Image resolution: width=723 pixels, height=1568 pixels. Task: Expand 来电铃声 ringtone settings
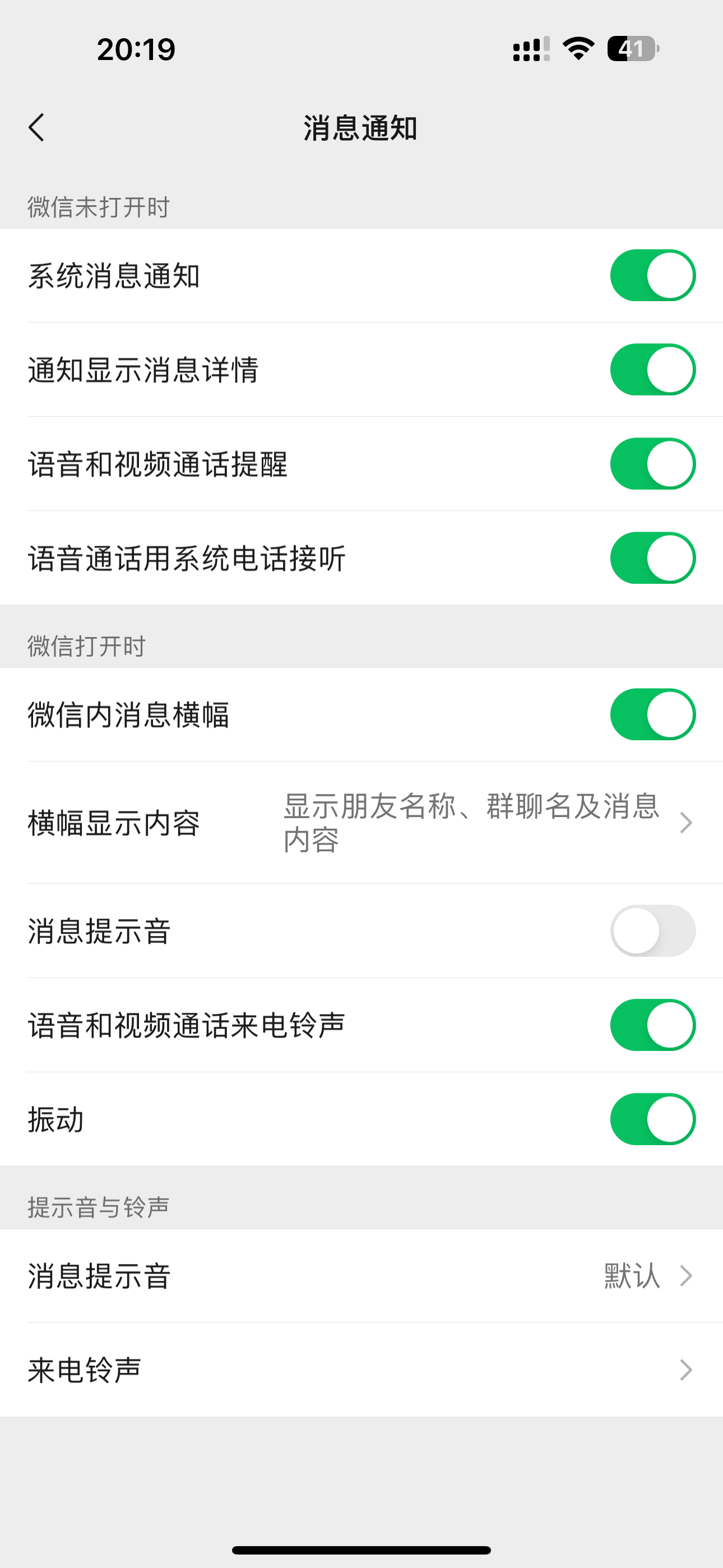[361, 1369]
